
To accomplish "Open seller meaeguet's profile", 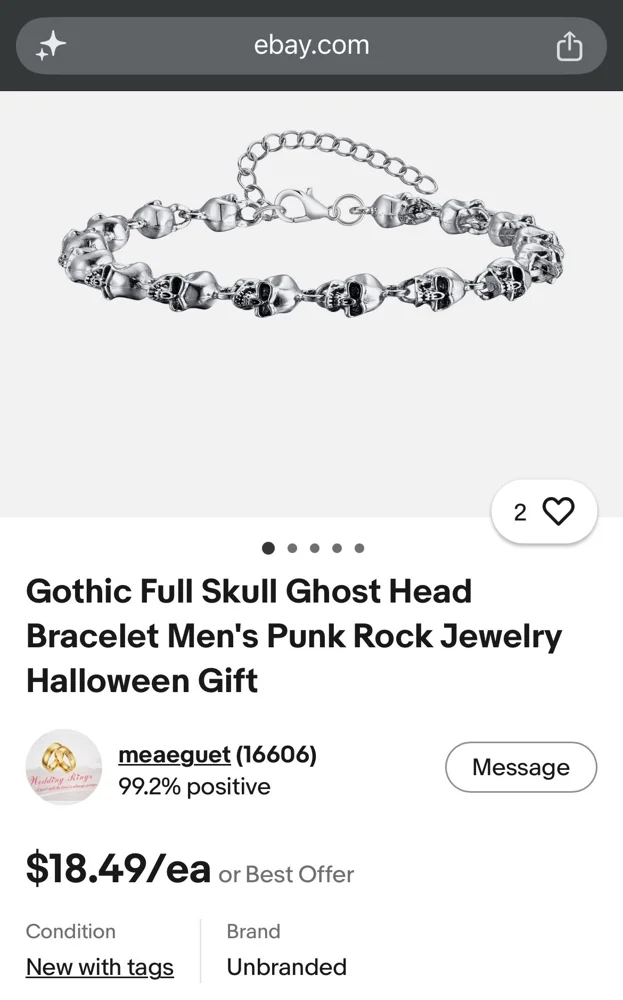I will pyautogui.click(x=174, y=754).
